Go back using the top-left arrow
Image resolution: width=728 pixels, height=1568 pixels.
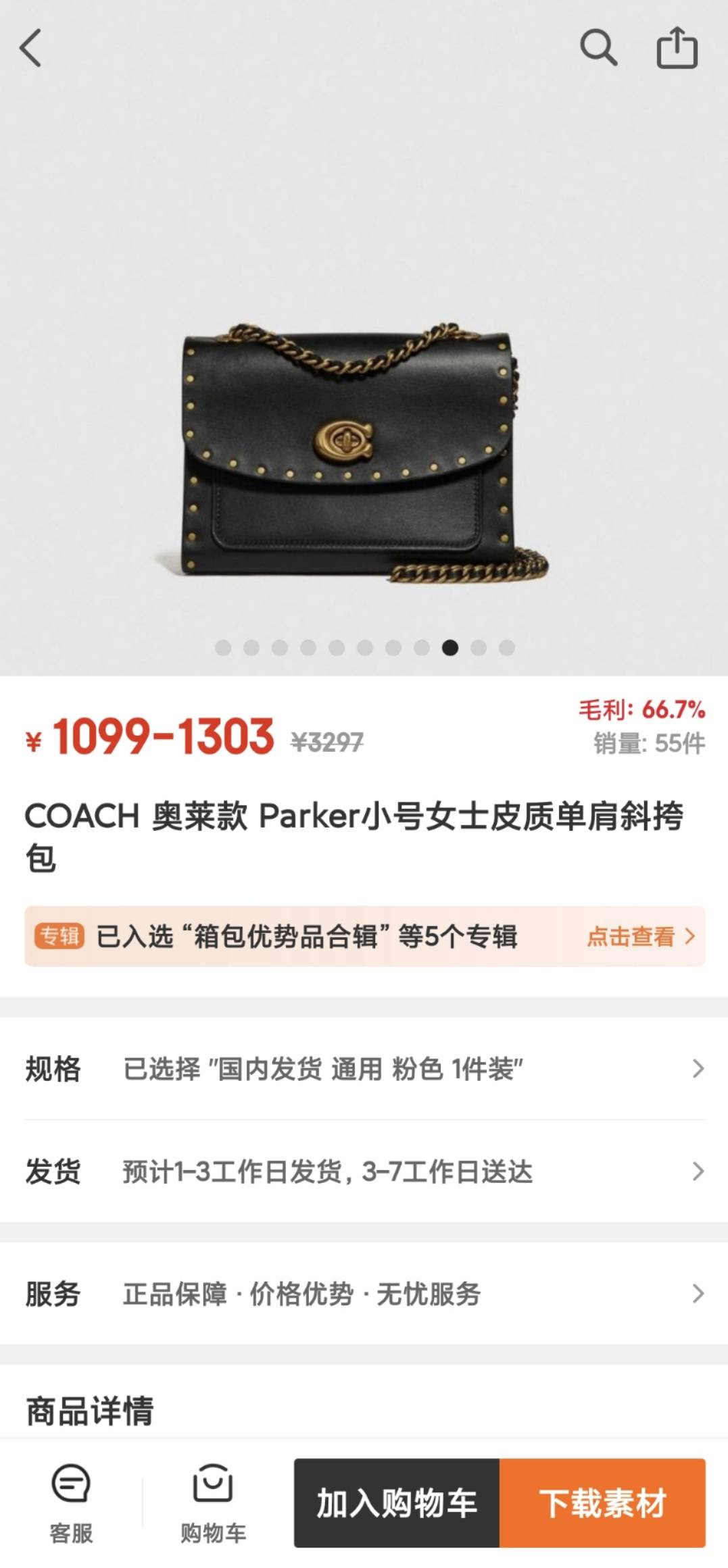coord(30,48)
